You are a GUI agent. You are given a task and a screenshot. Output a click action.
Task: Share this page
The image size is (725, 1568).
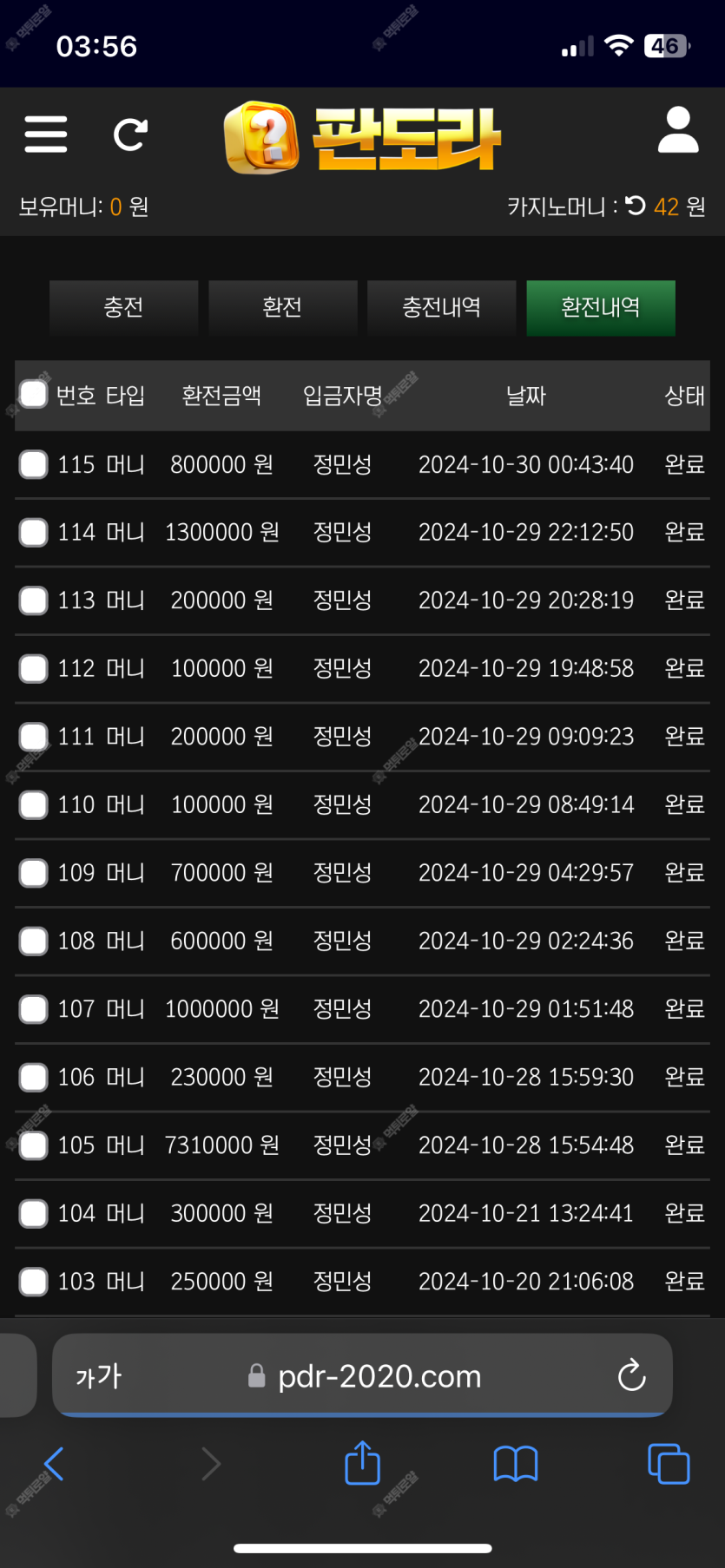pyautogui.click(x=363, y=1462)
